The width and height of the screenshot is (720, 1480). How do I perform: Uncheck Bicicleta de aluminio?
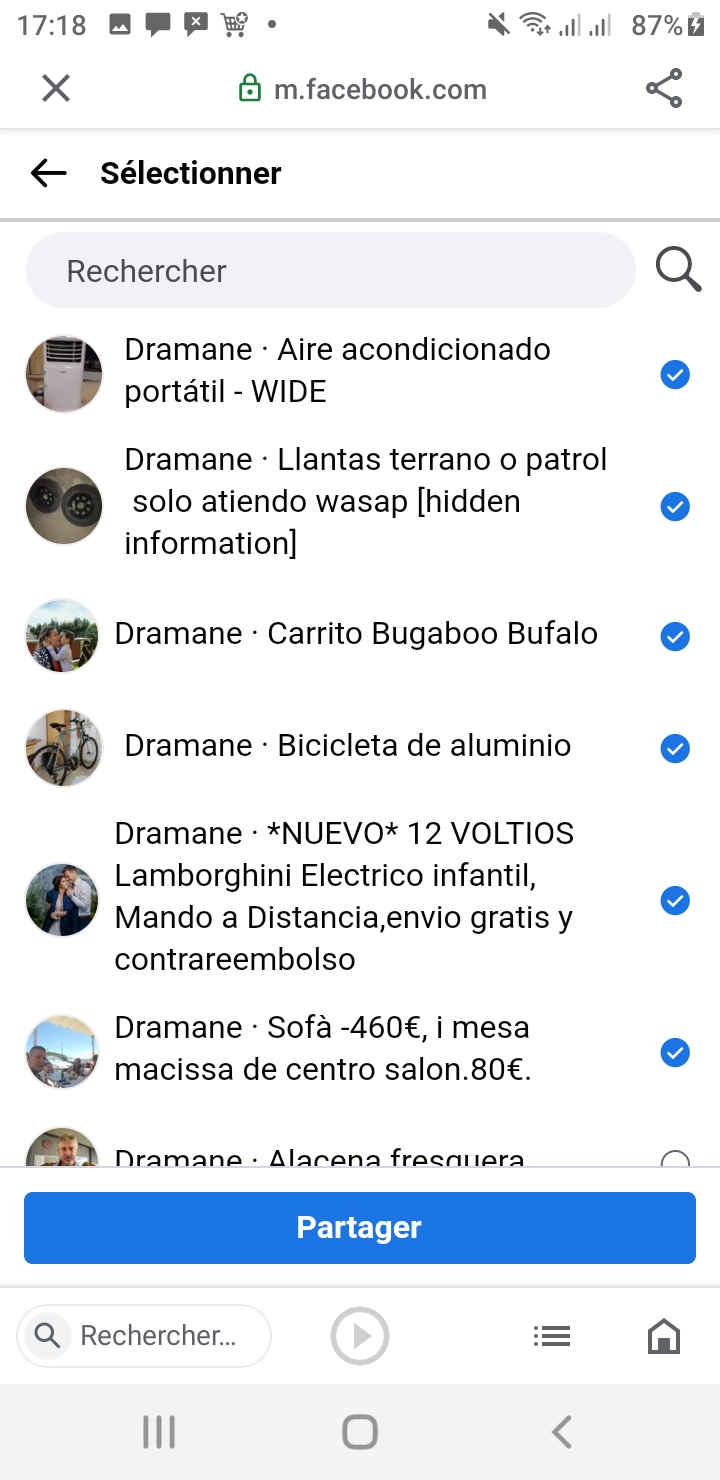point(675,748)
